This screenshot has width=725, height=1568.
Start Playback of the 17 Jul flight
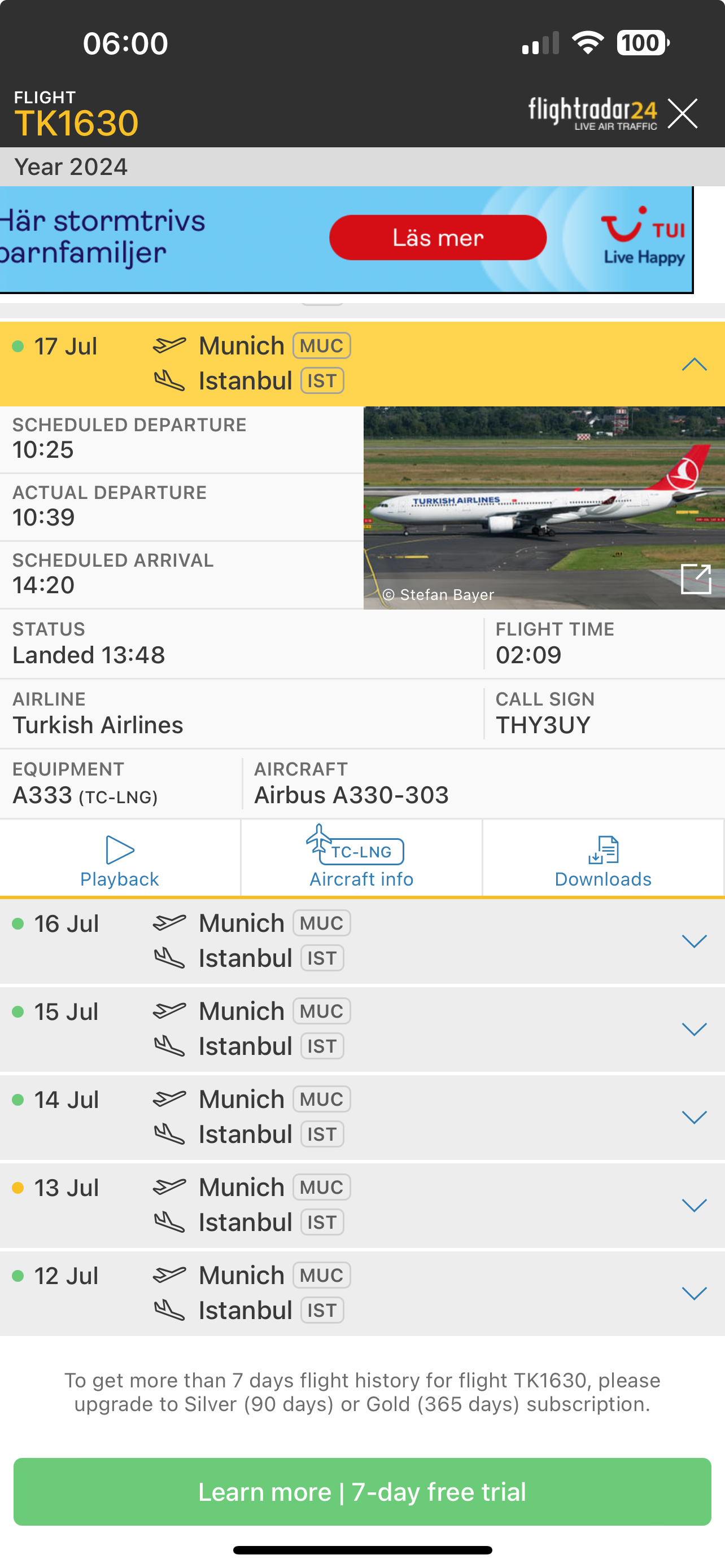pyautogui.click(x=120, y=859)
